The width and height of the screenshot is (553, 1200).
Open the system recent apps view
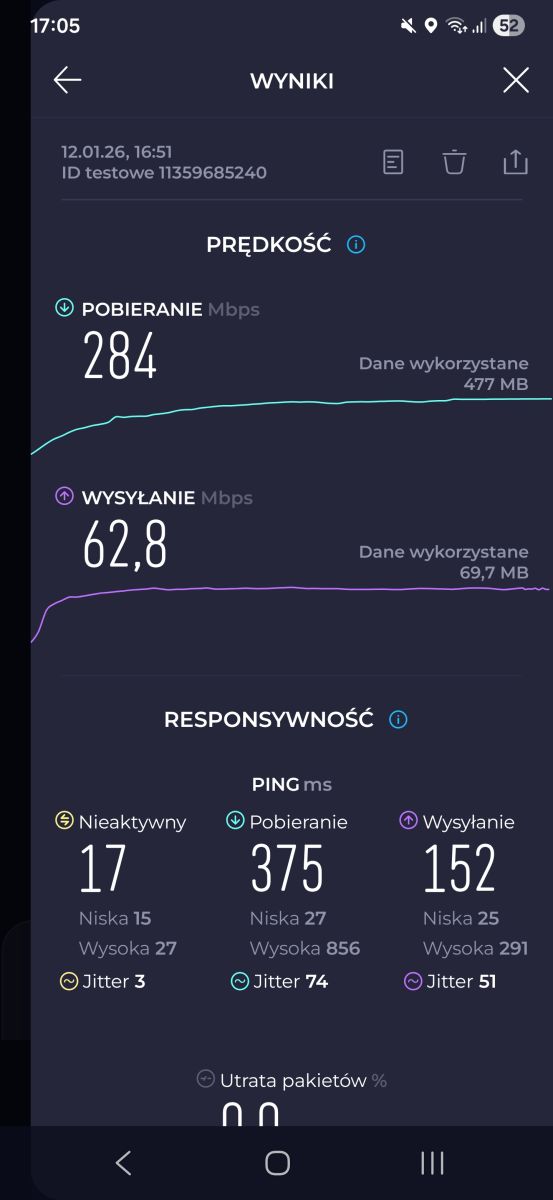(432, 1162)
